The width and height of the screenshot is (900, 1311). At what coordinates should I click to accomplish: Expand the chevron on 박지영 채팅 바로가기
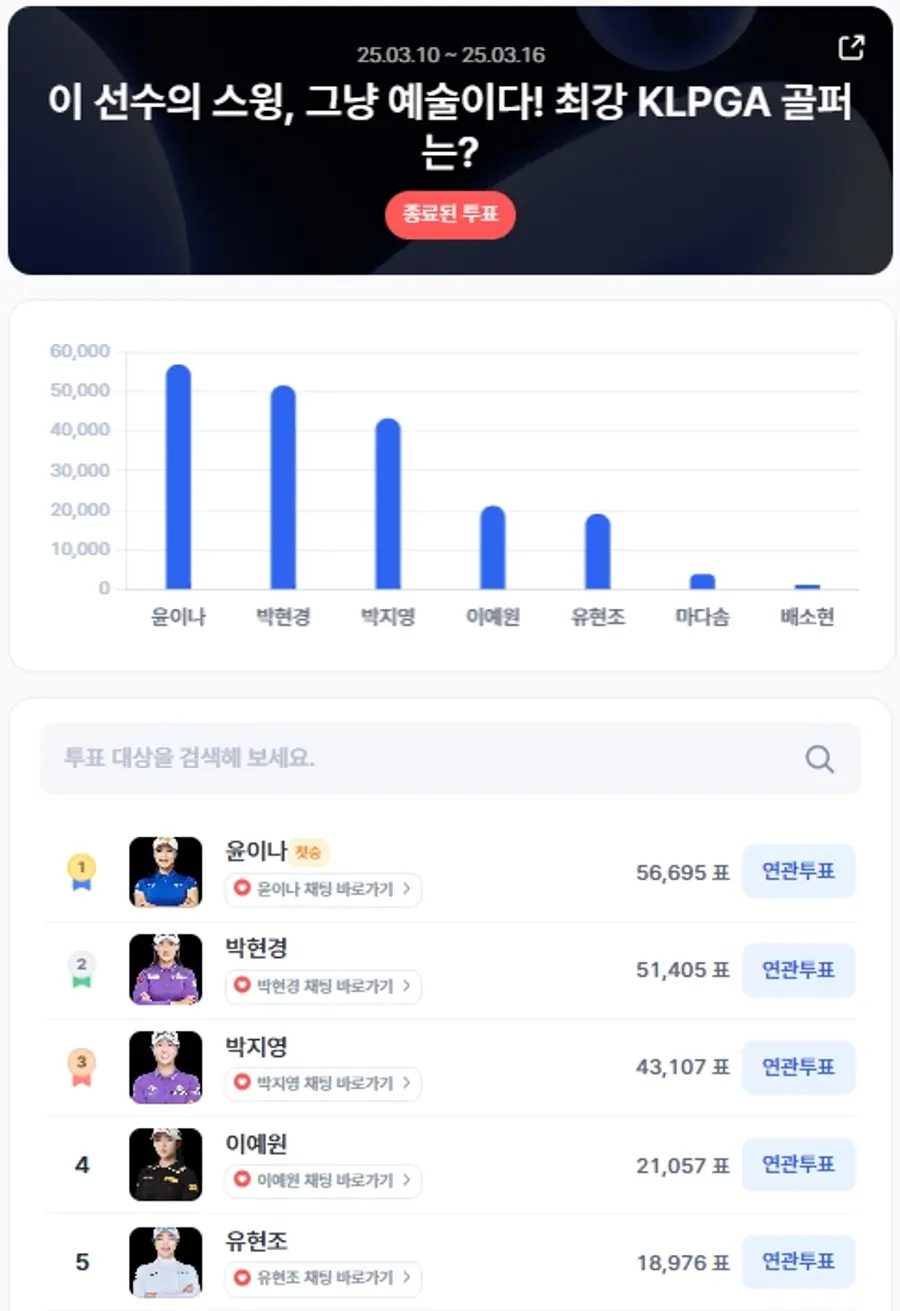(x=406, y=1084)
